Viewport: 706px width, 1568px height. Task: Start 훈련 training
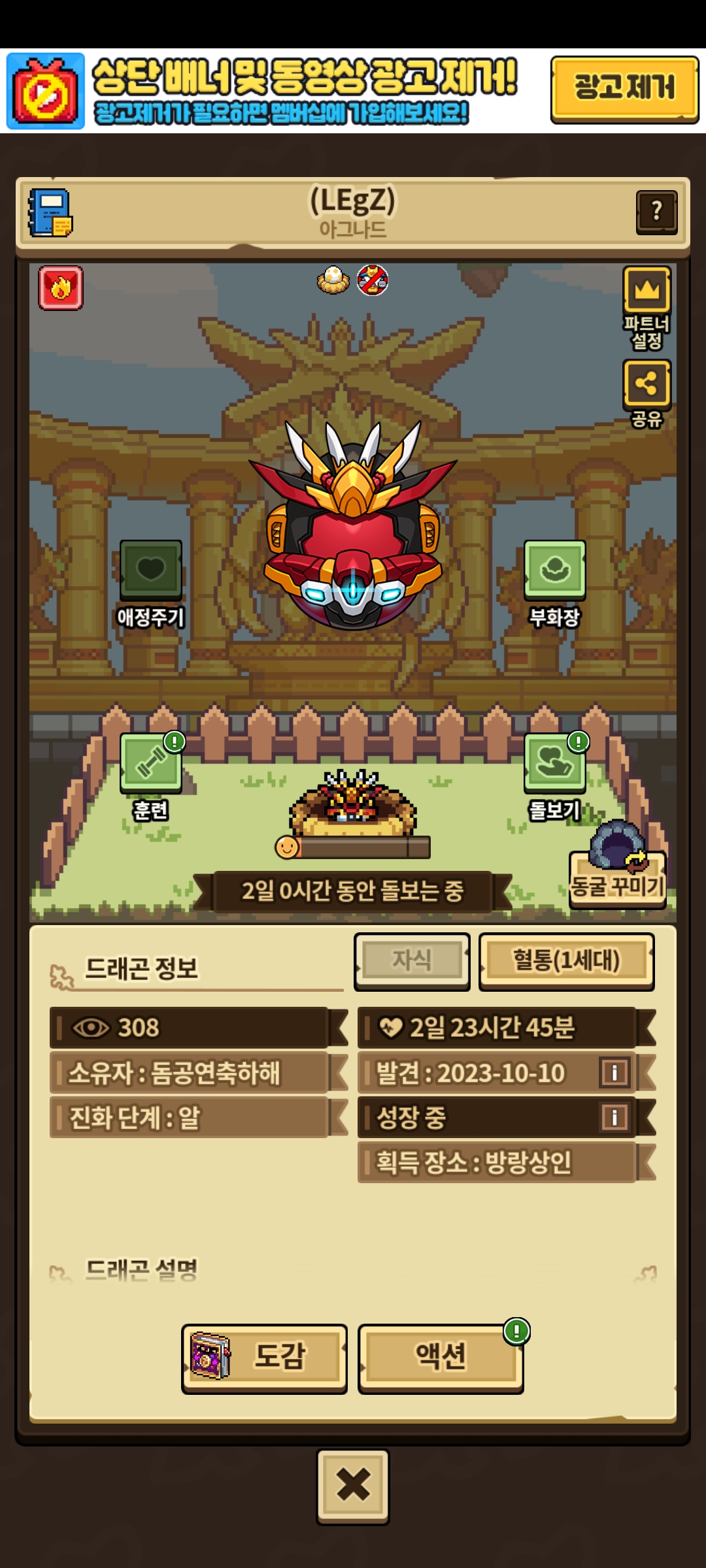pyautogui.click(x=151, y=764)
